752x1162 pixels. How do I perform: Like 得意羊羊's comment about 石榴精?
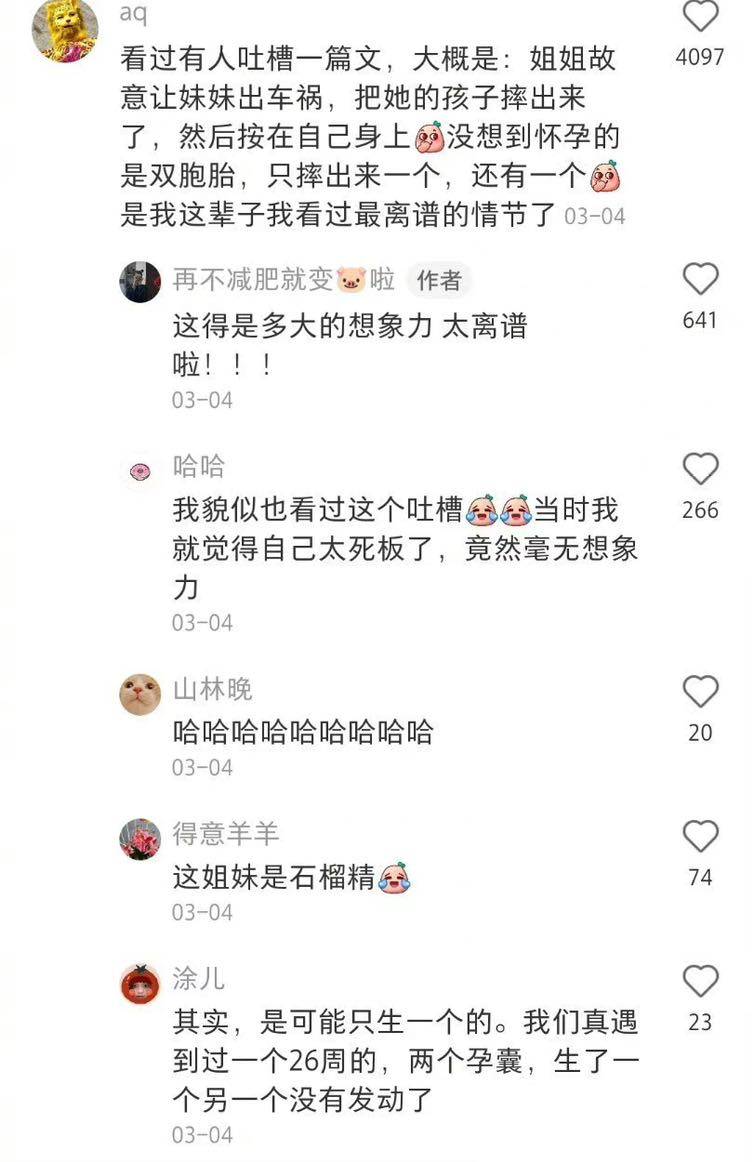pyautogui.click(x=700, y=836)
